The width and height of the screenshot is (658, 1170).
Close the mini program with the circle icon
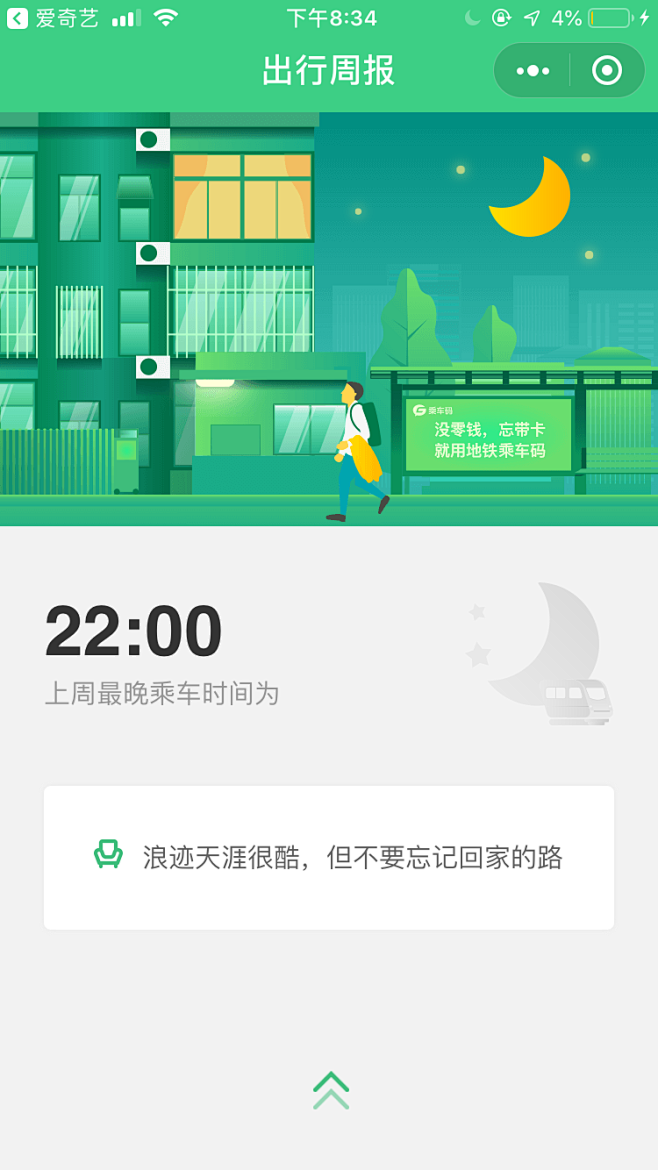[606, 71]
